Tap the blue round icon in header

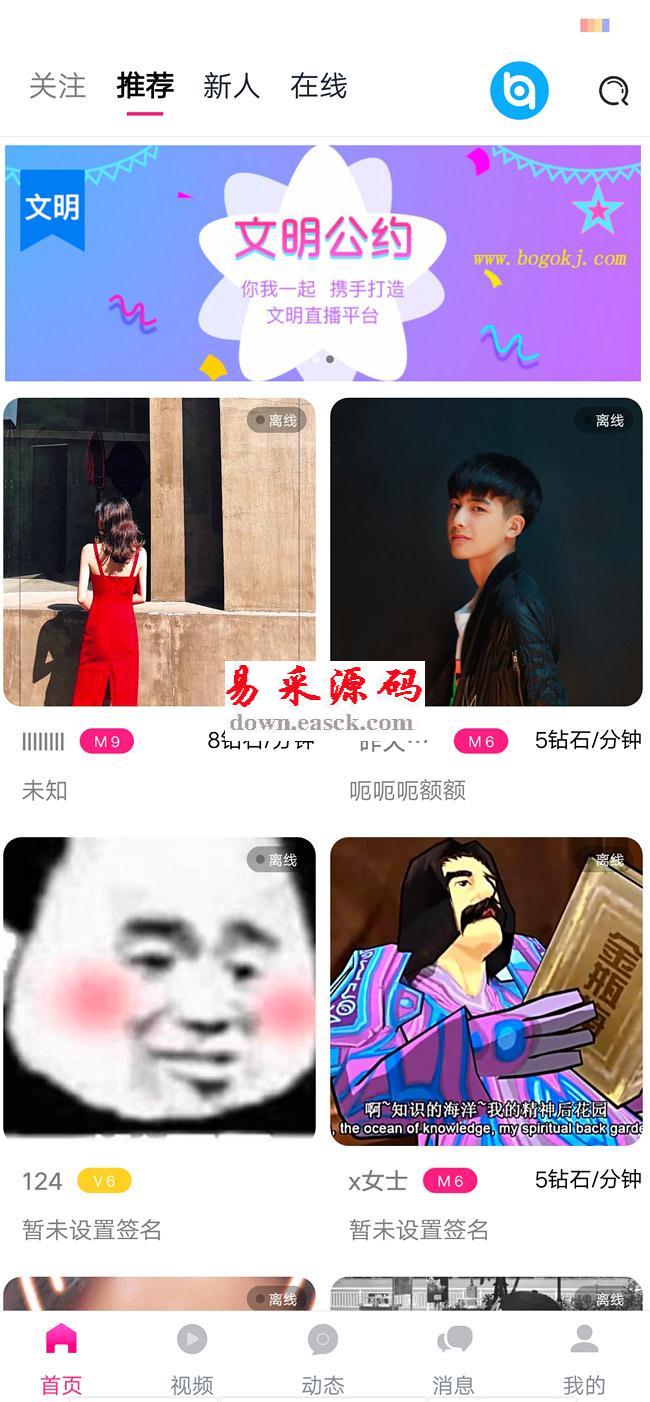519,91
